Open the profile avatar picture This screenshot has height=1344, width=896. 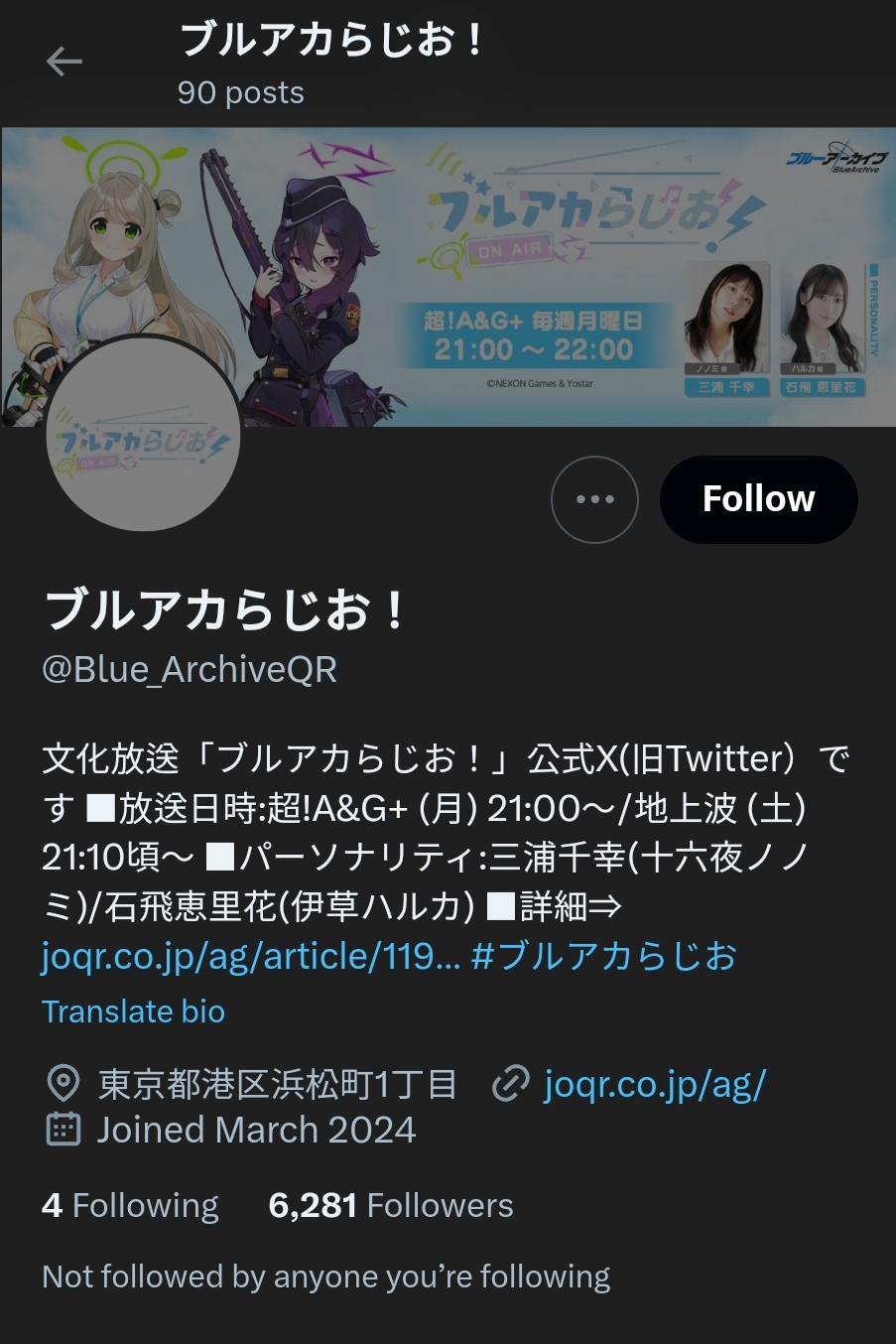pos(143,434)
